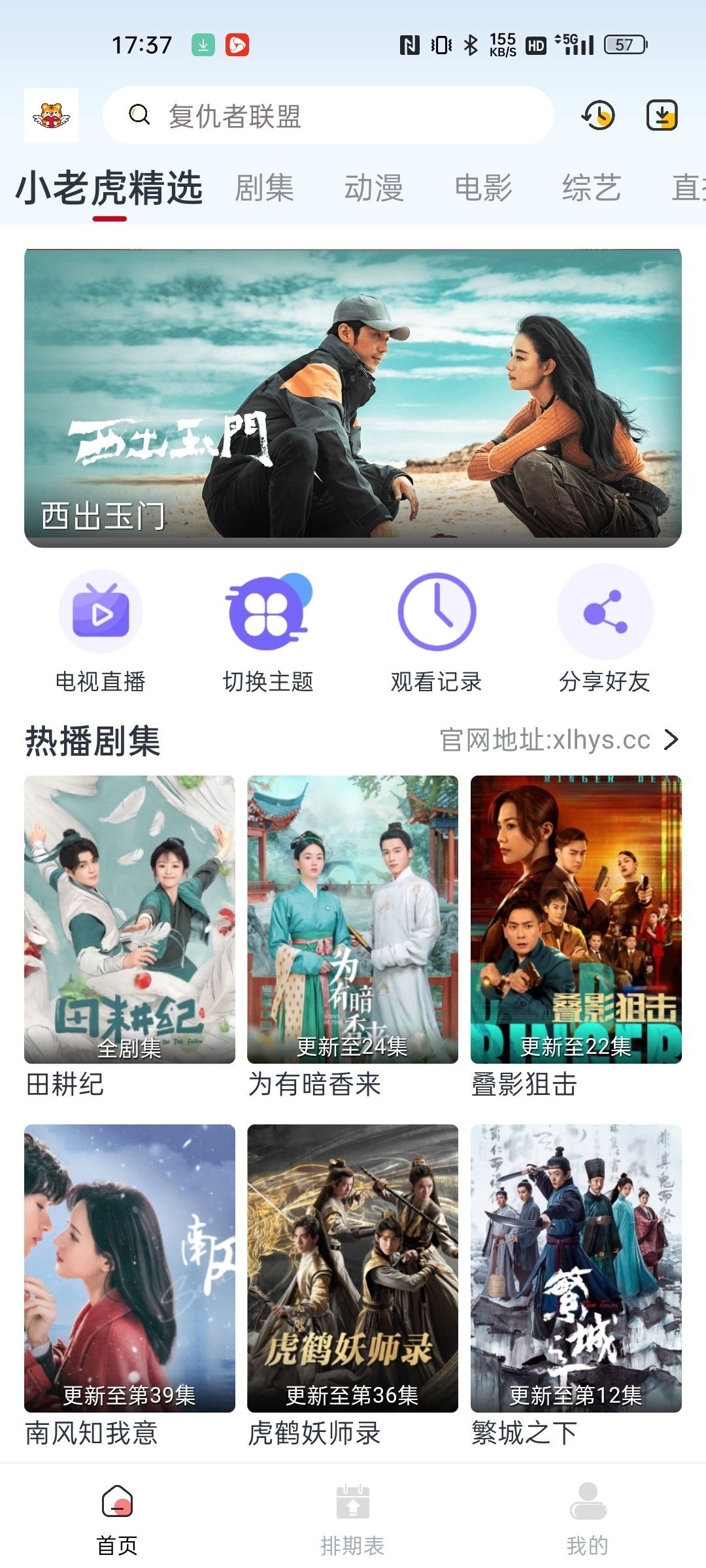706x1568 pixels.
Task: Switch to the 剧集 tab
Action: pyautogui.click(x=264, y=189)
